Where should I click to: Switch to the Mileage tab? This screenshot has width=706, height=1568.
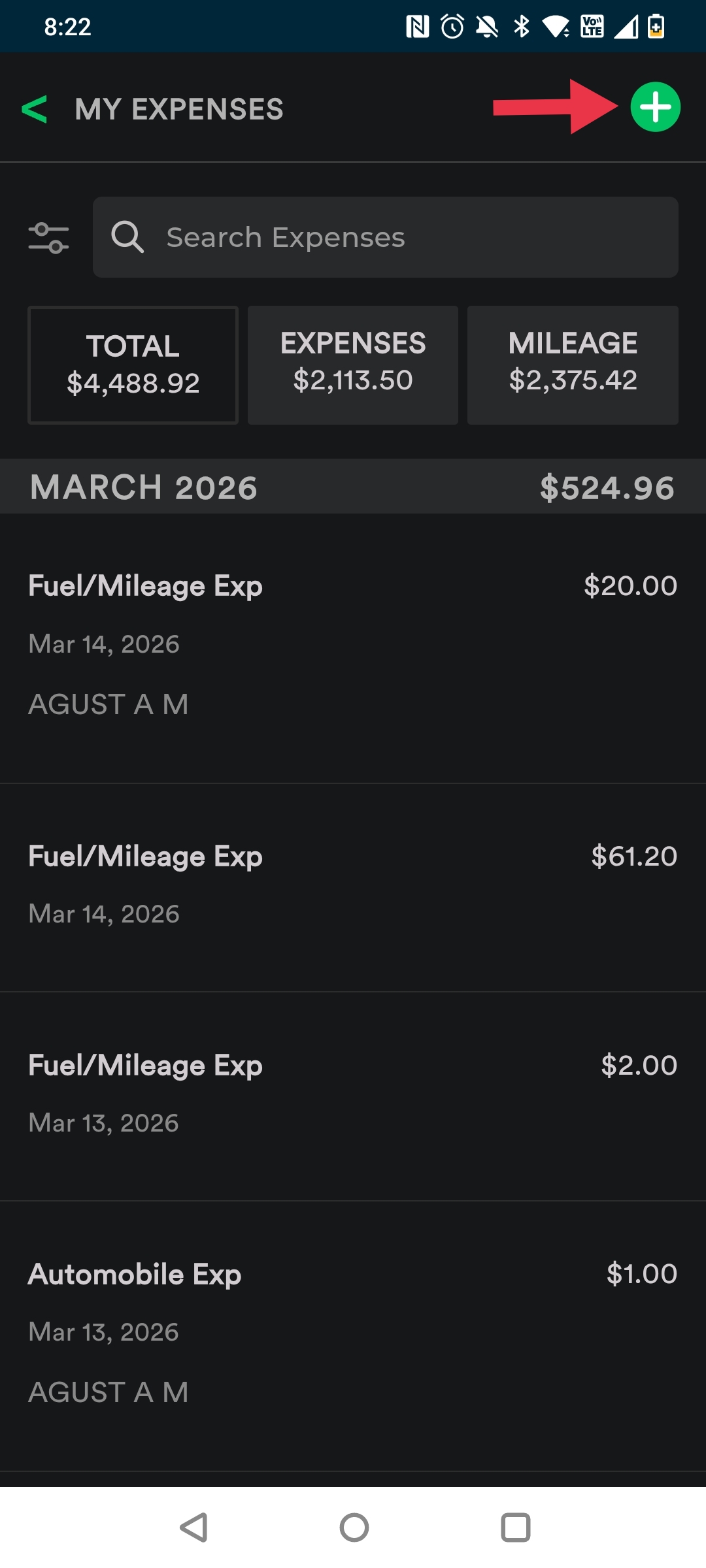(x=573, y=365)
